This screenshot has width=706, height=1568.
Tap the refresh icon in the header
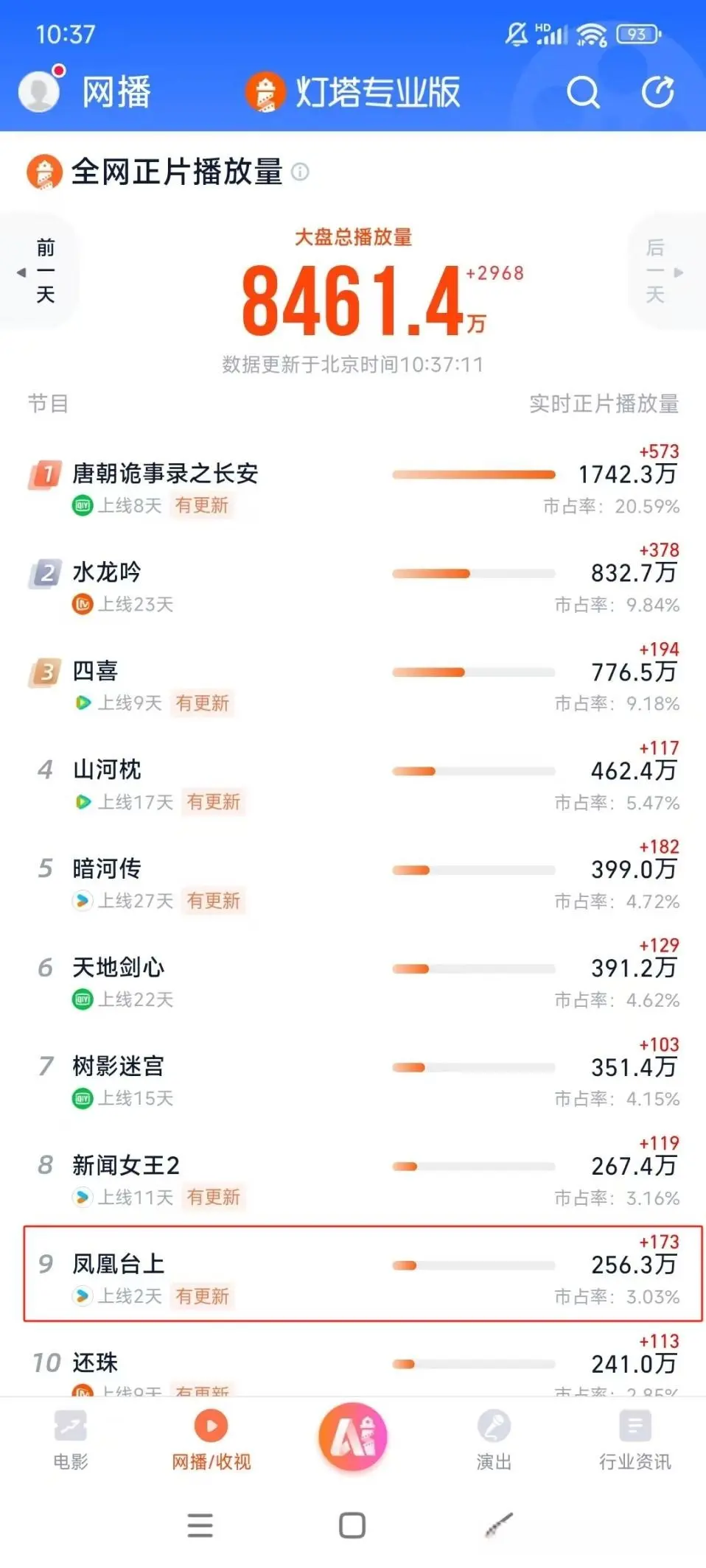point(657,93)
